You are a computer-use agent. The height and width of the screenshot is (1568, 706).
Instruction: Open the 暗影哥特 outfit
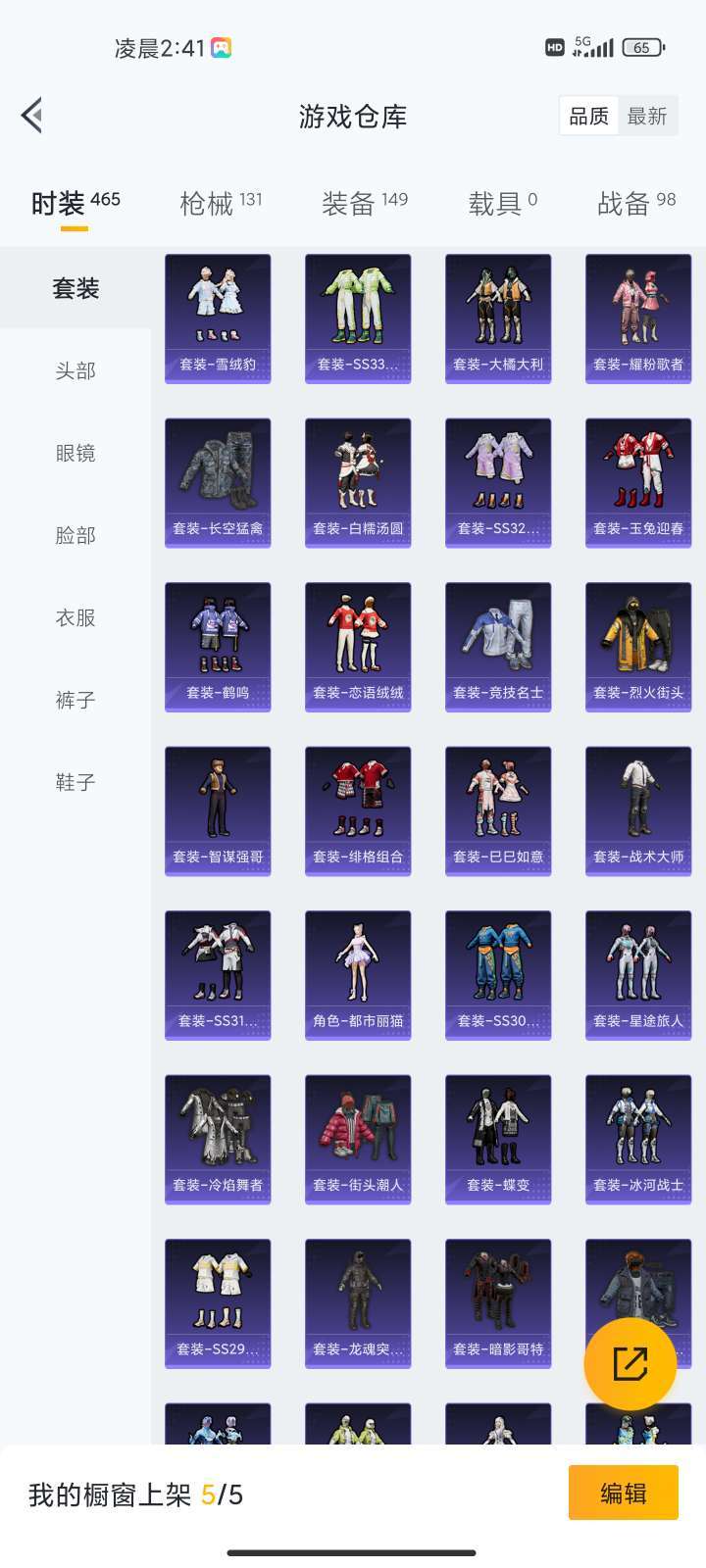[x=497, y=1298]
